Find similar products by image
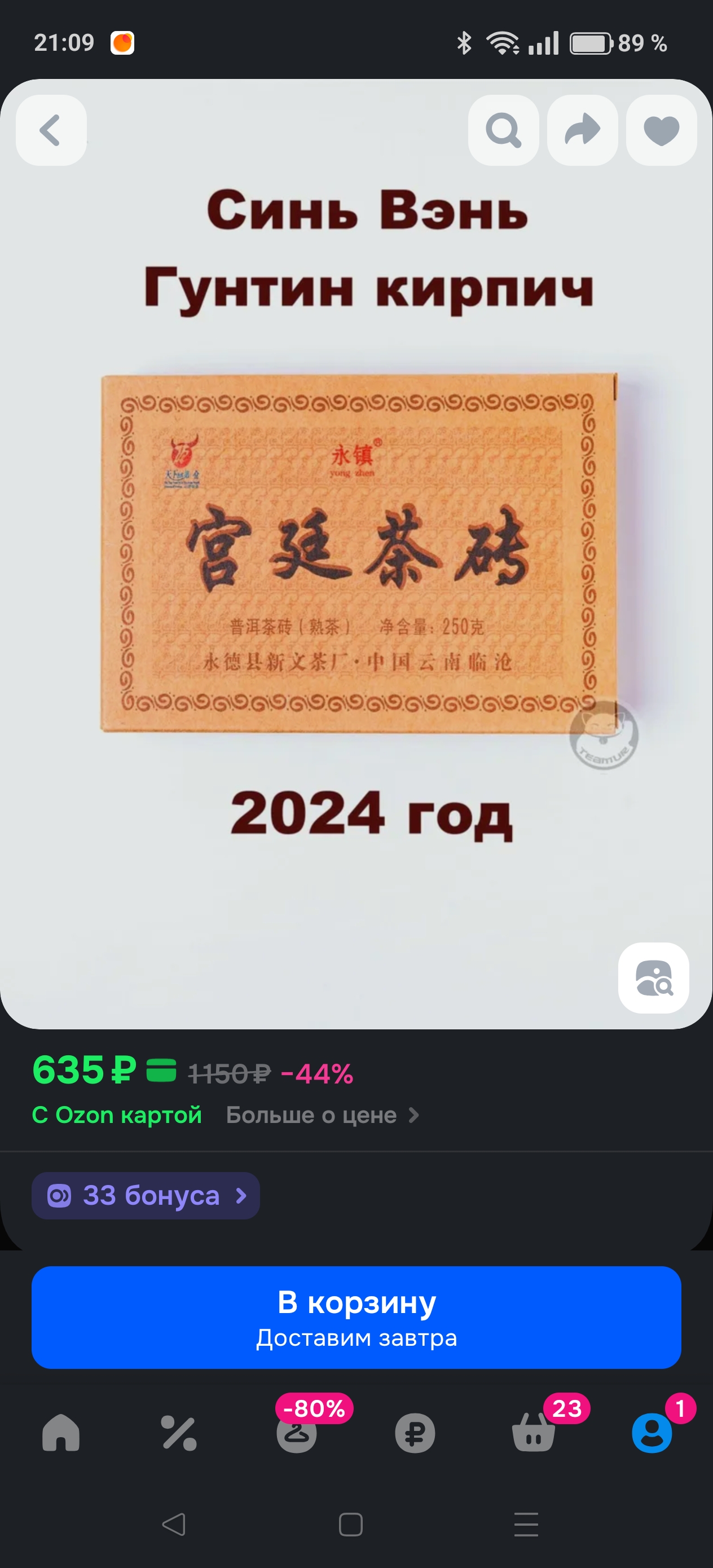713x1568 pixels. (653, 978)
